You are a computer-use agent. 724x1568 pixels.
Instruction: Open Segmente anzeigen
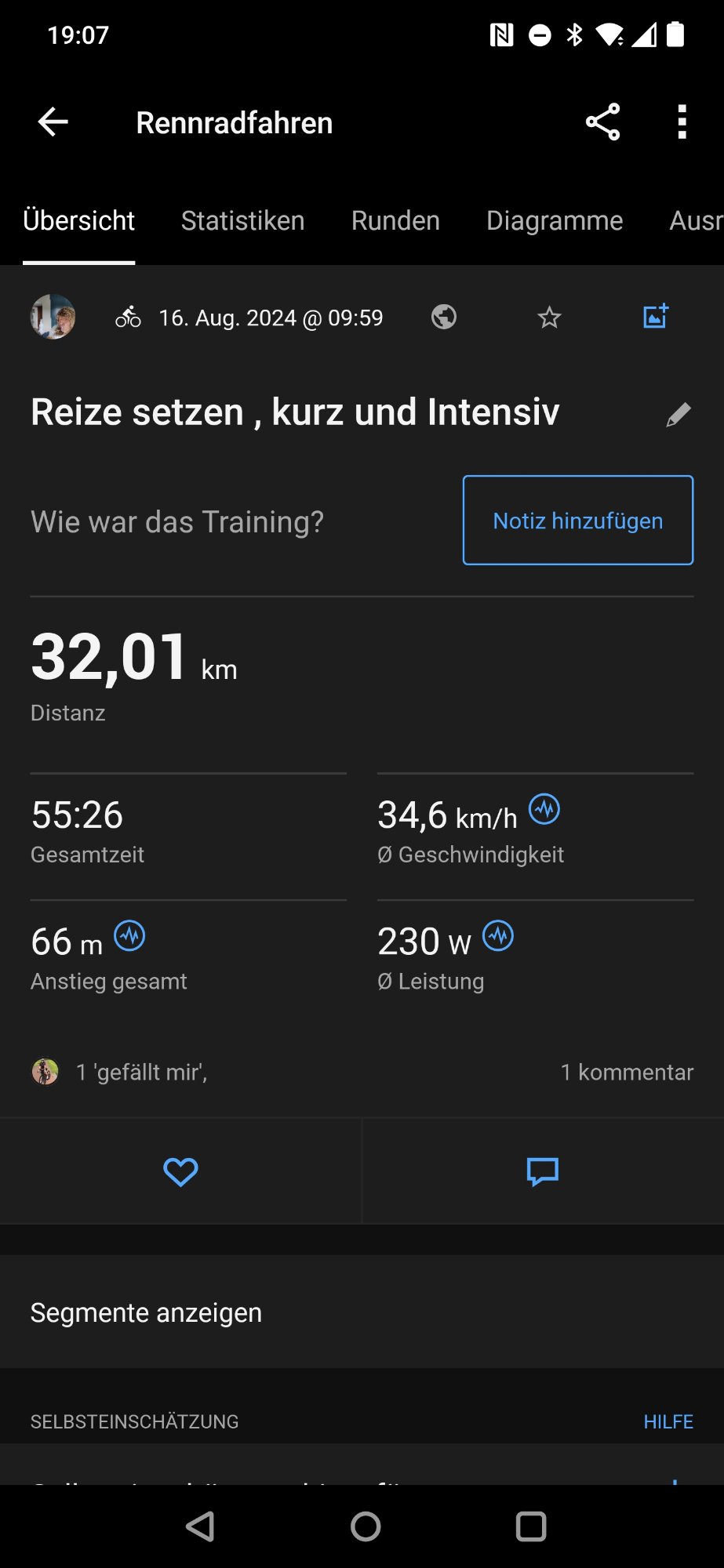click(x=146, y=1312)
